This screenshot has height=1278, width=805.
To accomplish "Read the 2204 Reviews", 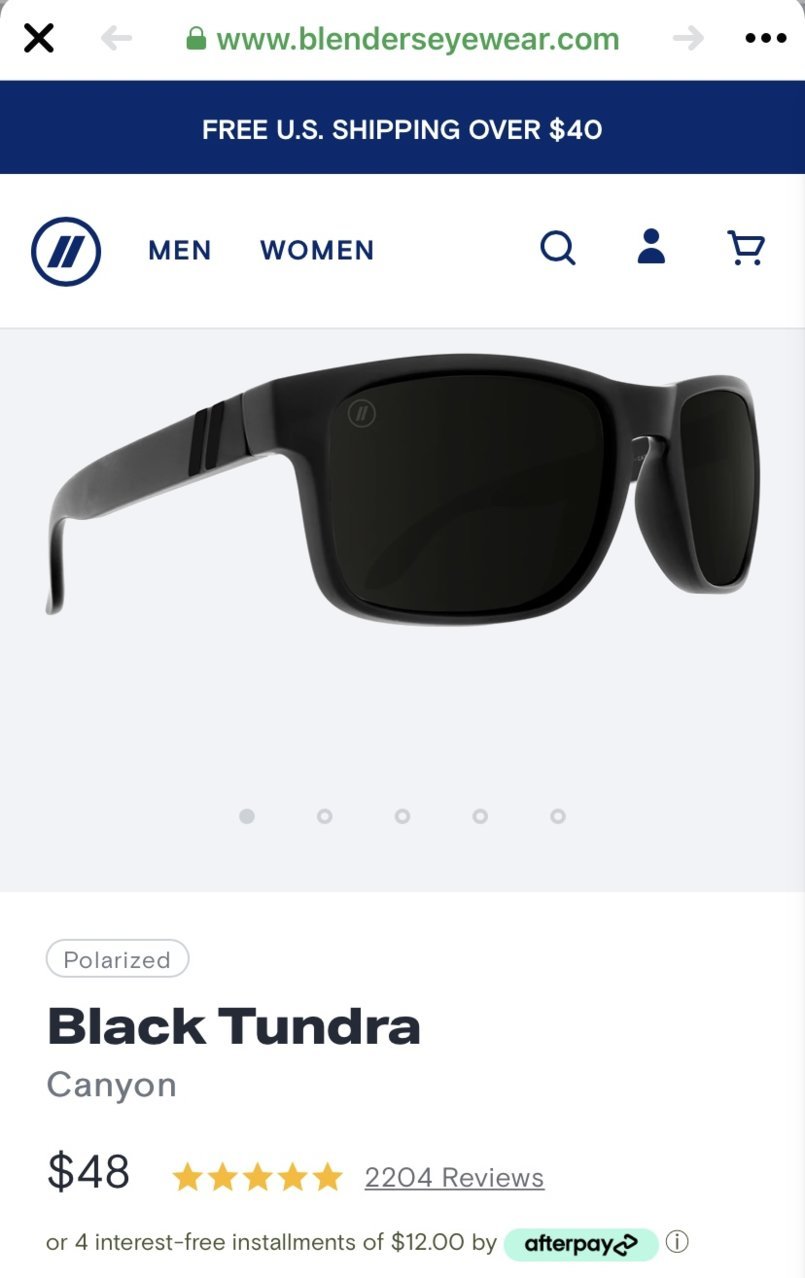I will pyautogui.click(x=454, y=1177).
